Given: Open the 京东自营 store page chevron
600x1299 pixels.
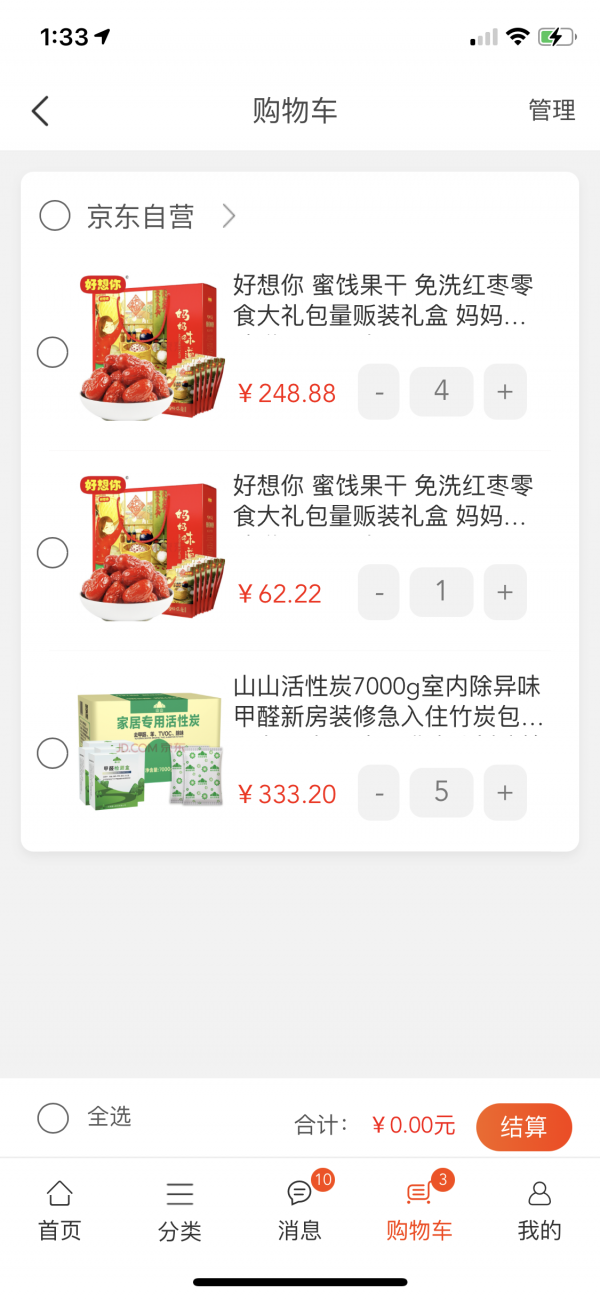Looking at the screenshot, I should click(229, 216).
